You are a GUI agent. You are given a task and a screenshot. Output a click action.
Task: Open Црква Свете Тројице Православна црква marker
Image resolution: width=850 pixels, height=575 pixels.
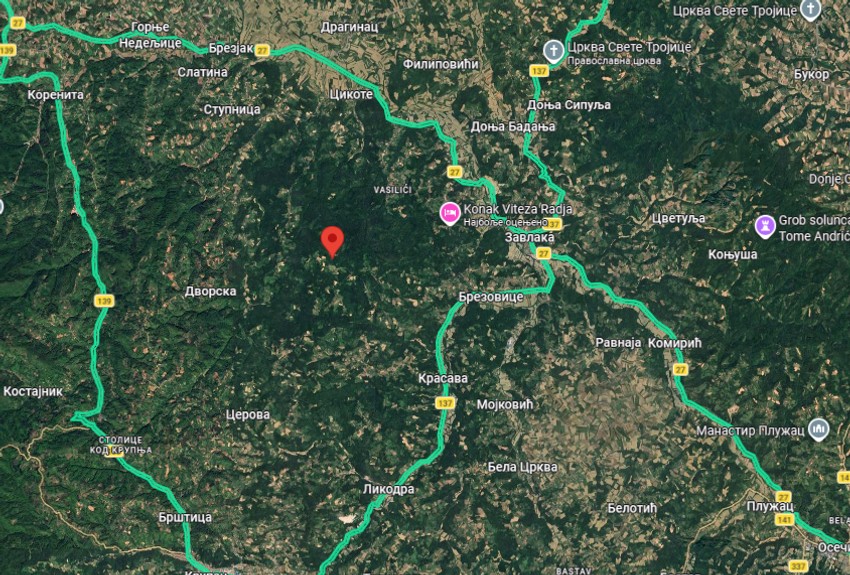[x=552, y=49]
